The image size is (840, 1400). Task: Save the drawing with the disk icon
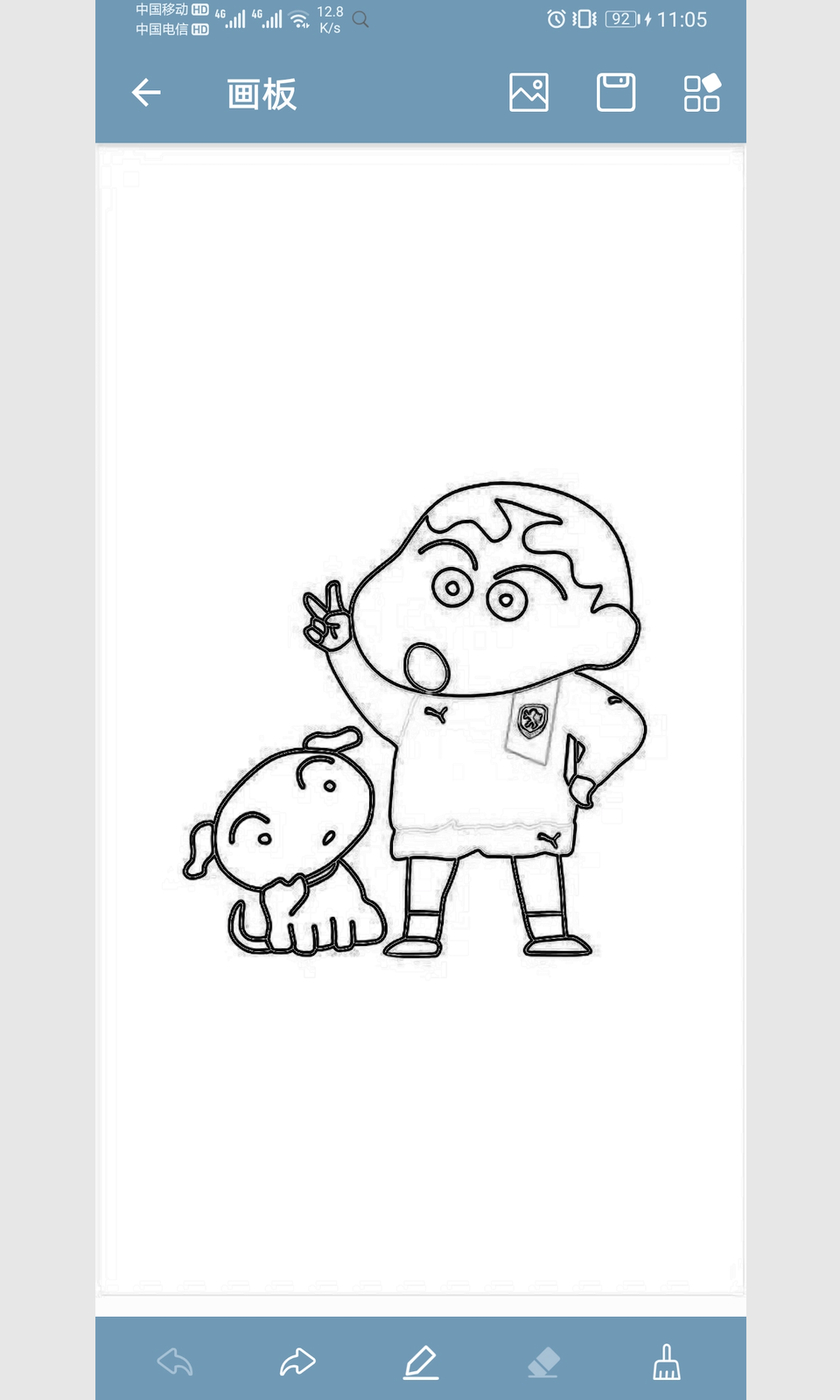616,93
